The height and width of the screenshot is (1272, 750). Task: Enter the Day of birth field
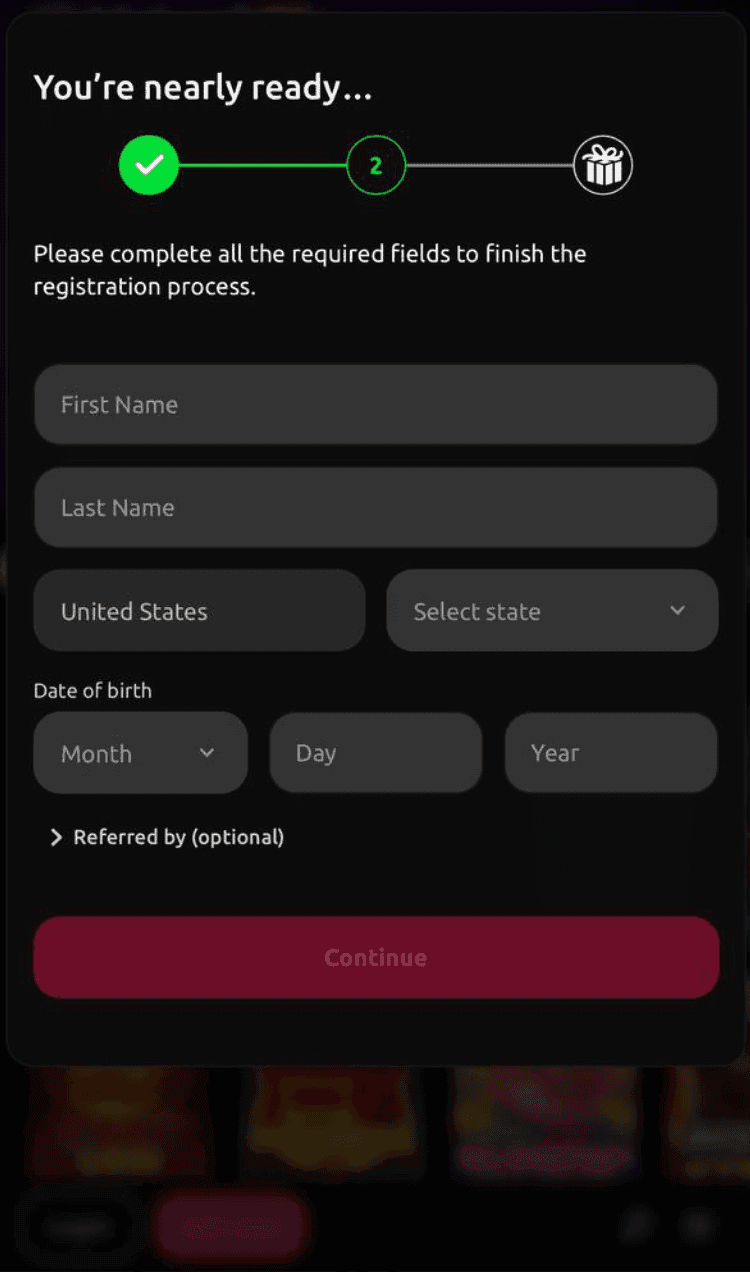(x=375, y=753)
